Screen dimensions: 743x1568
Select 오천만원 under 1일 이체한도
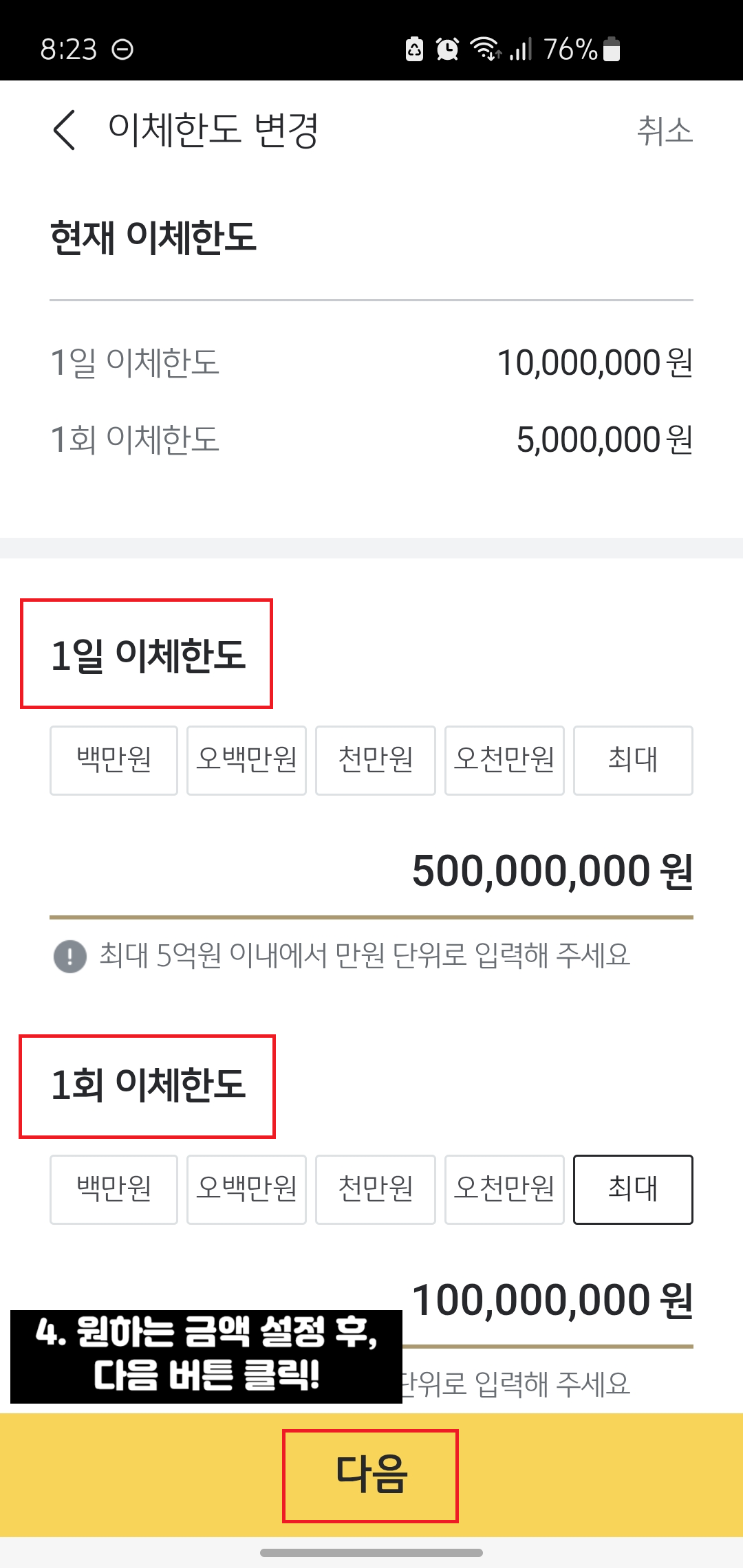(x=504, y=761)
